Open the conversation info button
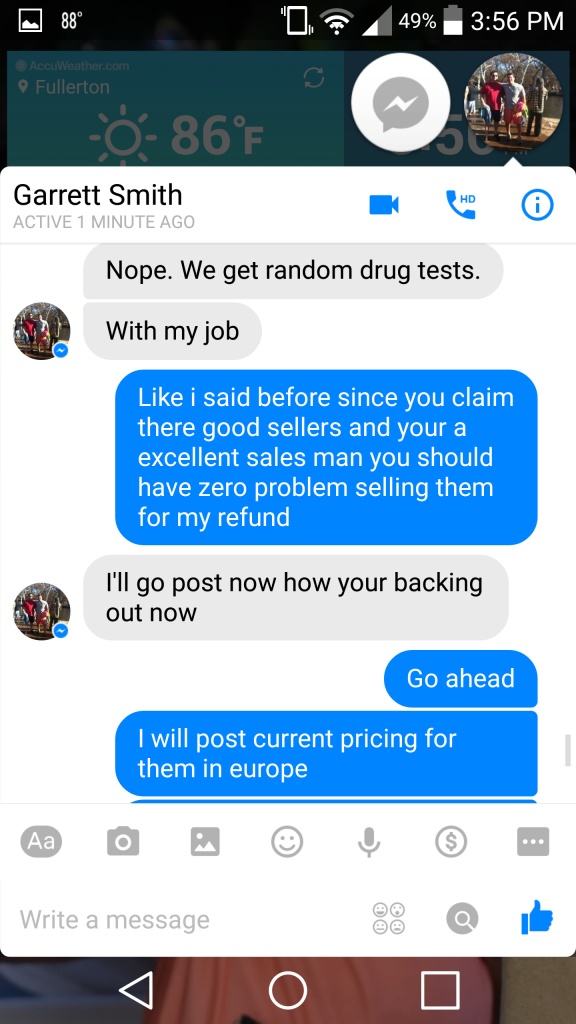 (x=537, y=205)
